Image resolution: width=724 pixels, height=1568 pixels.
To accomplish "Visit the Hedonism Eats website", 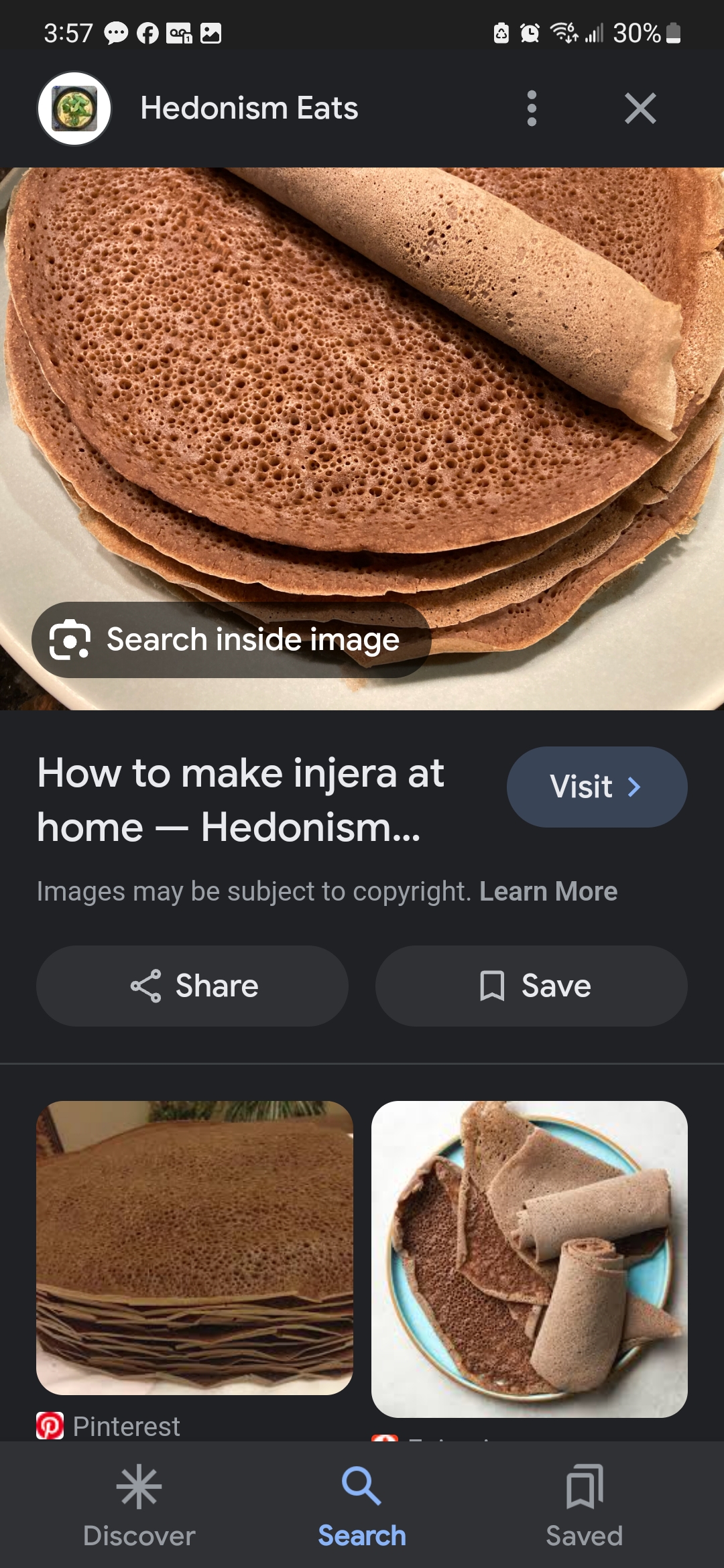I will 596,787.
